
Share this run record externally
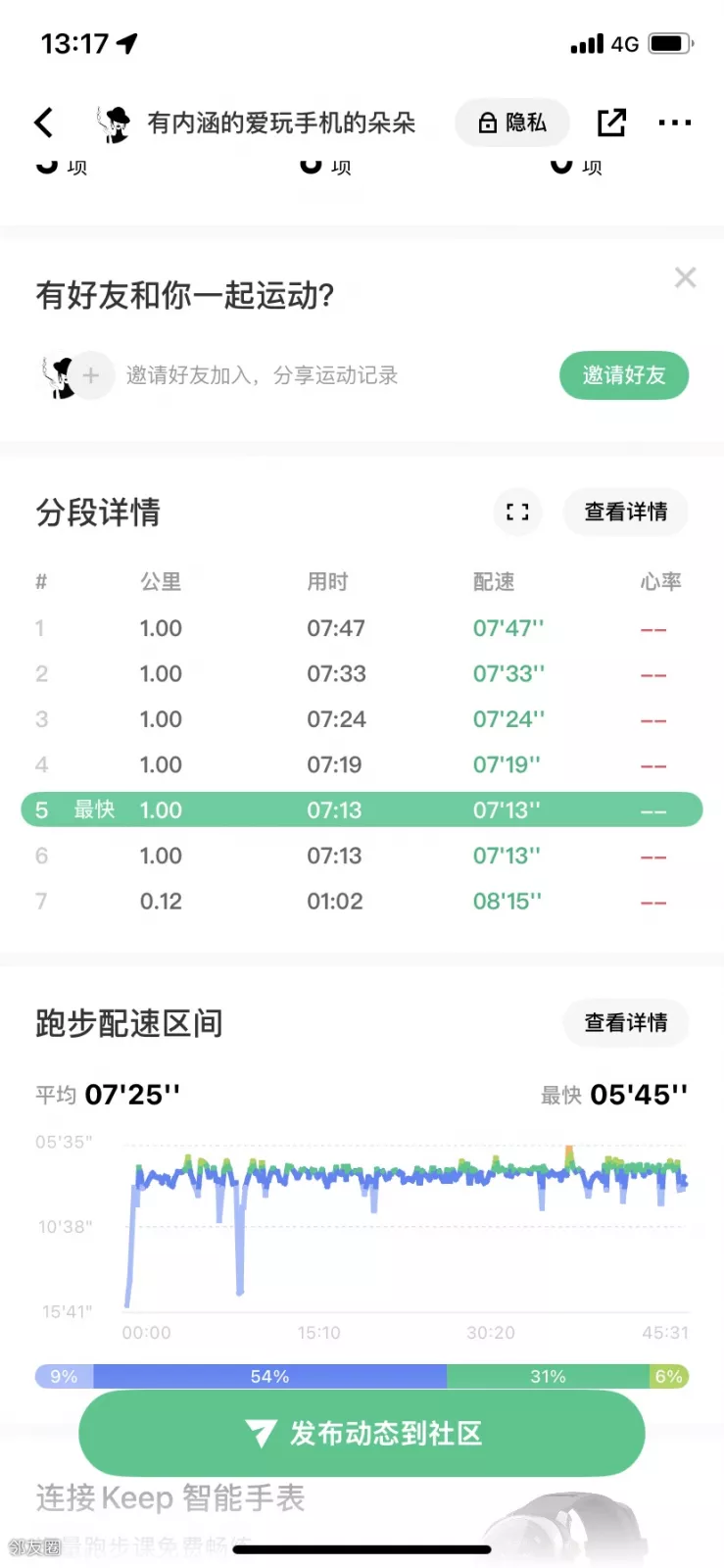tap(611, 122)
